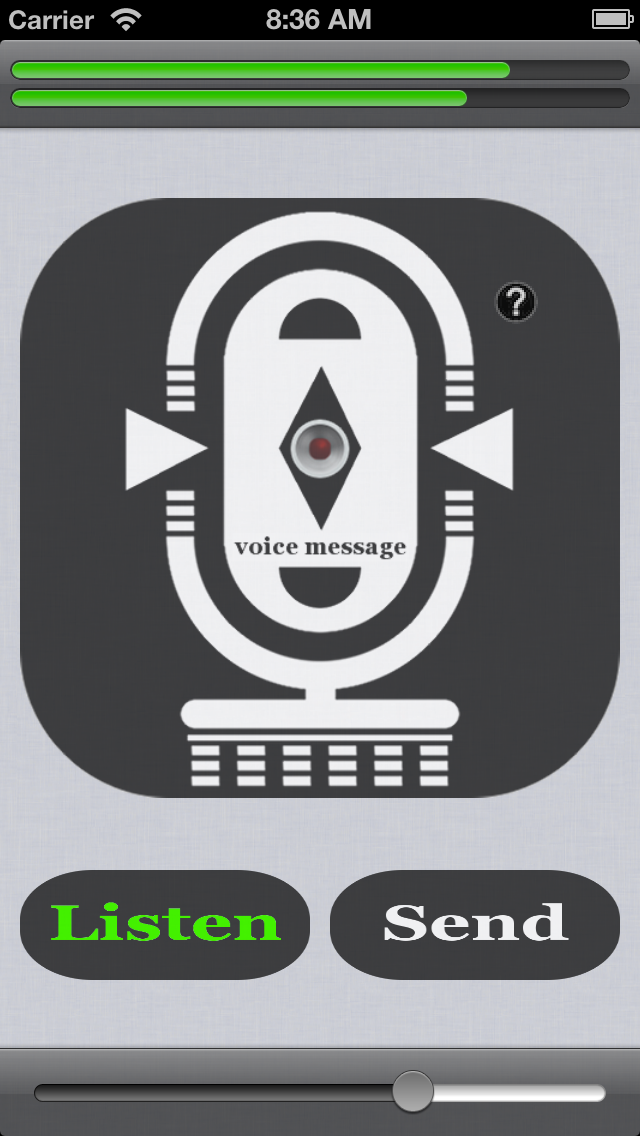Tap the red record button on the microphone

pos(320,448)
